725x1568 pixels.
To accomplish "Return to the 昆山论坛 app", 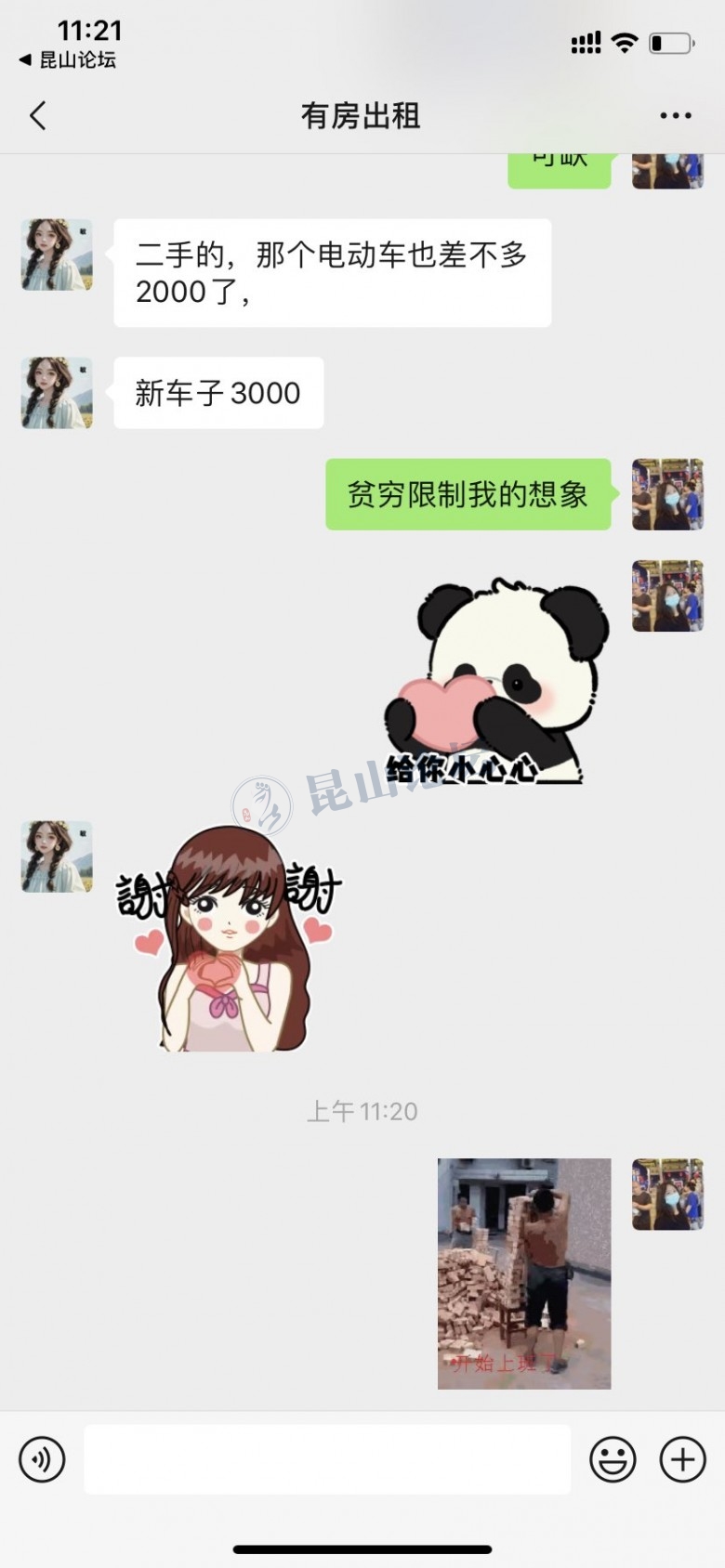I will 67,60.
